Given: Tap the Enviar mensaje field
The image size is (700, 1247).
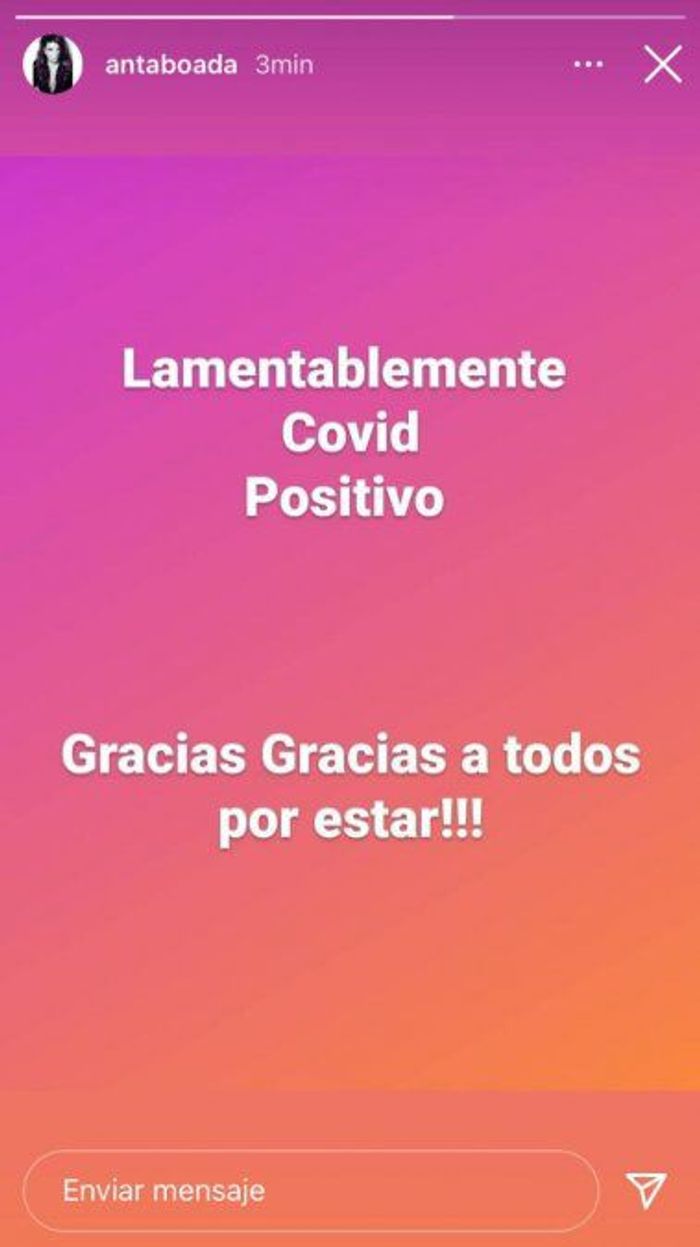Looking at the screenshot, I should coord(310,1190).
